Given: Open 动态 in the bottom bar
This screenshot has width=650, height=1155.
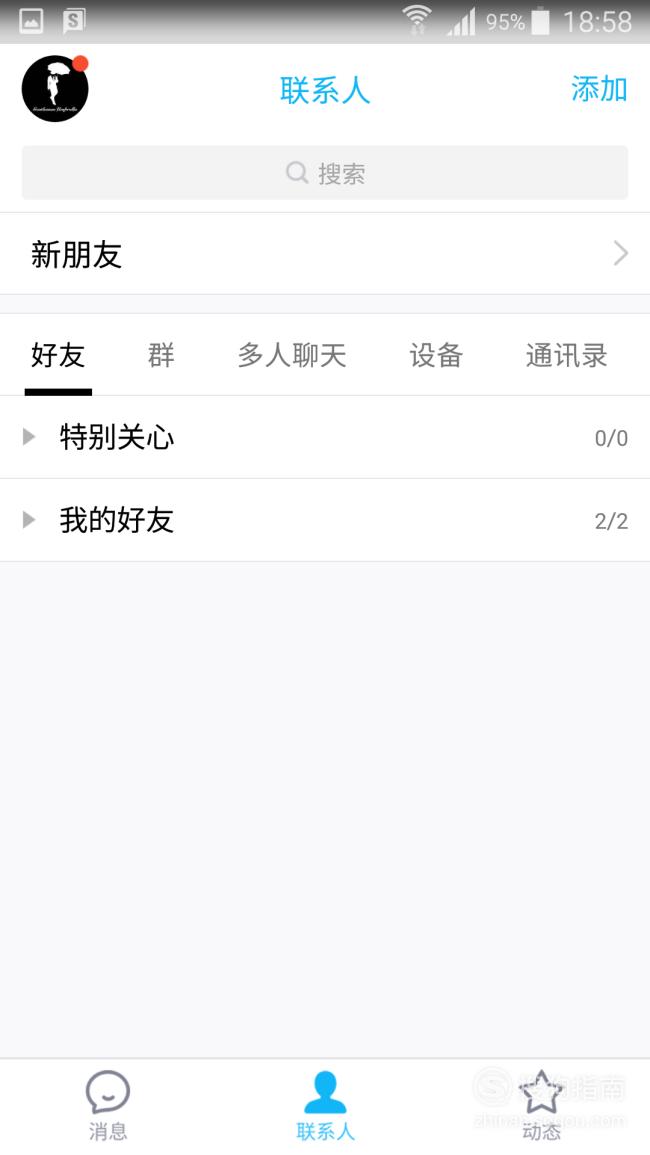Looking at the screenshot, I should [x=542, y=1106].
